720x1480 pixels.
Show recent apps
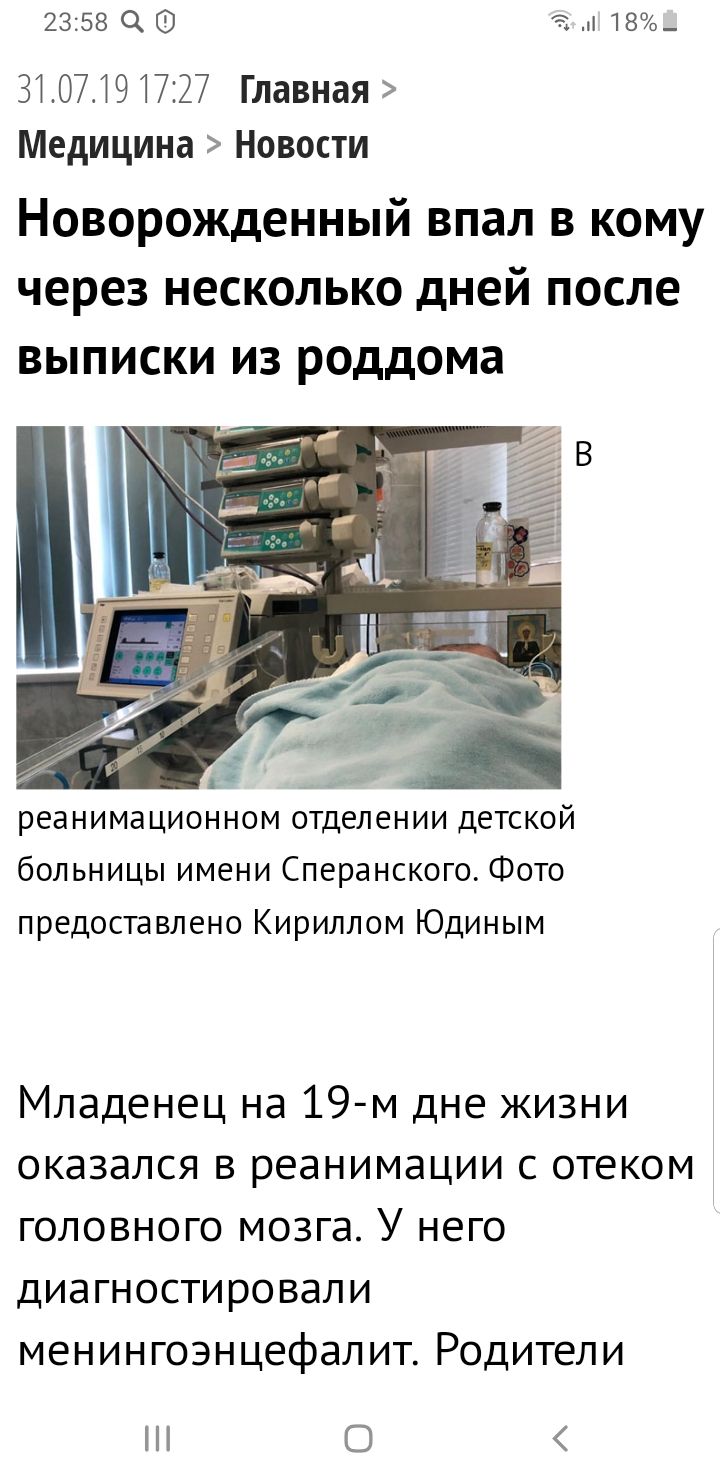pyautogui.click(x=158, y=1438)
